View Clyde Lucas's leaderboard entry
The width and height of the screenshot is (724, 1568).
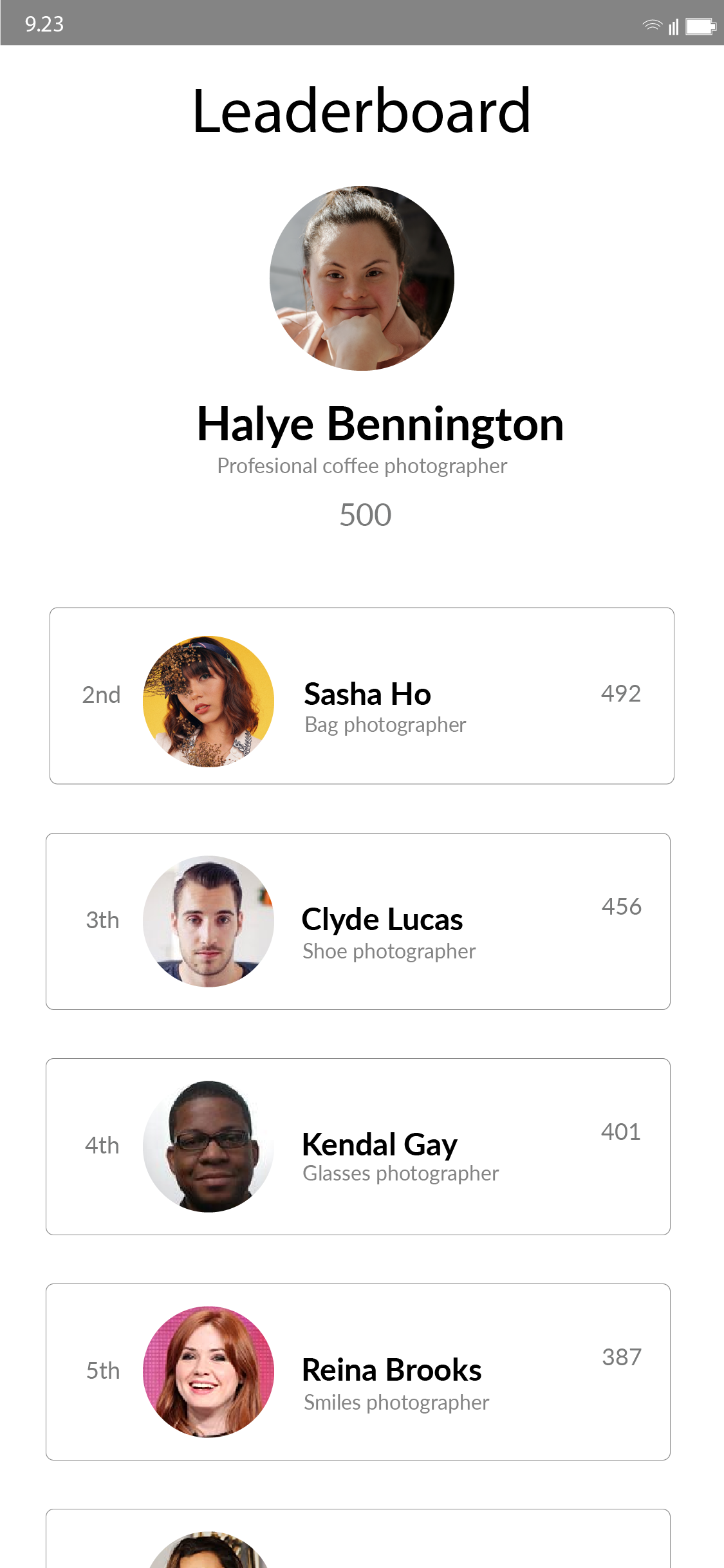coord(358,921)
